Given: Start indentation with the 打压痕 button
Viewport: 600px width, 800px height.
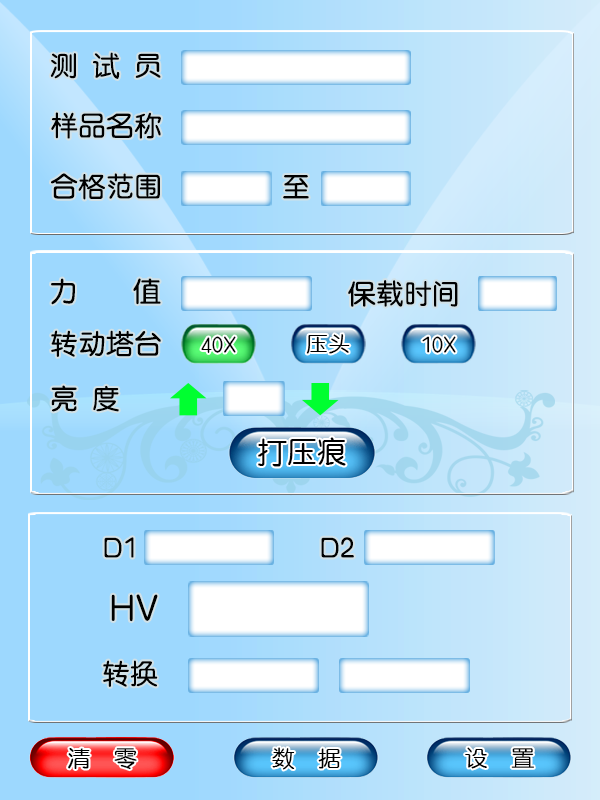Looking at the screenshot, I should click(x=302, y=453).
